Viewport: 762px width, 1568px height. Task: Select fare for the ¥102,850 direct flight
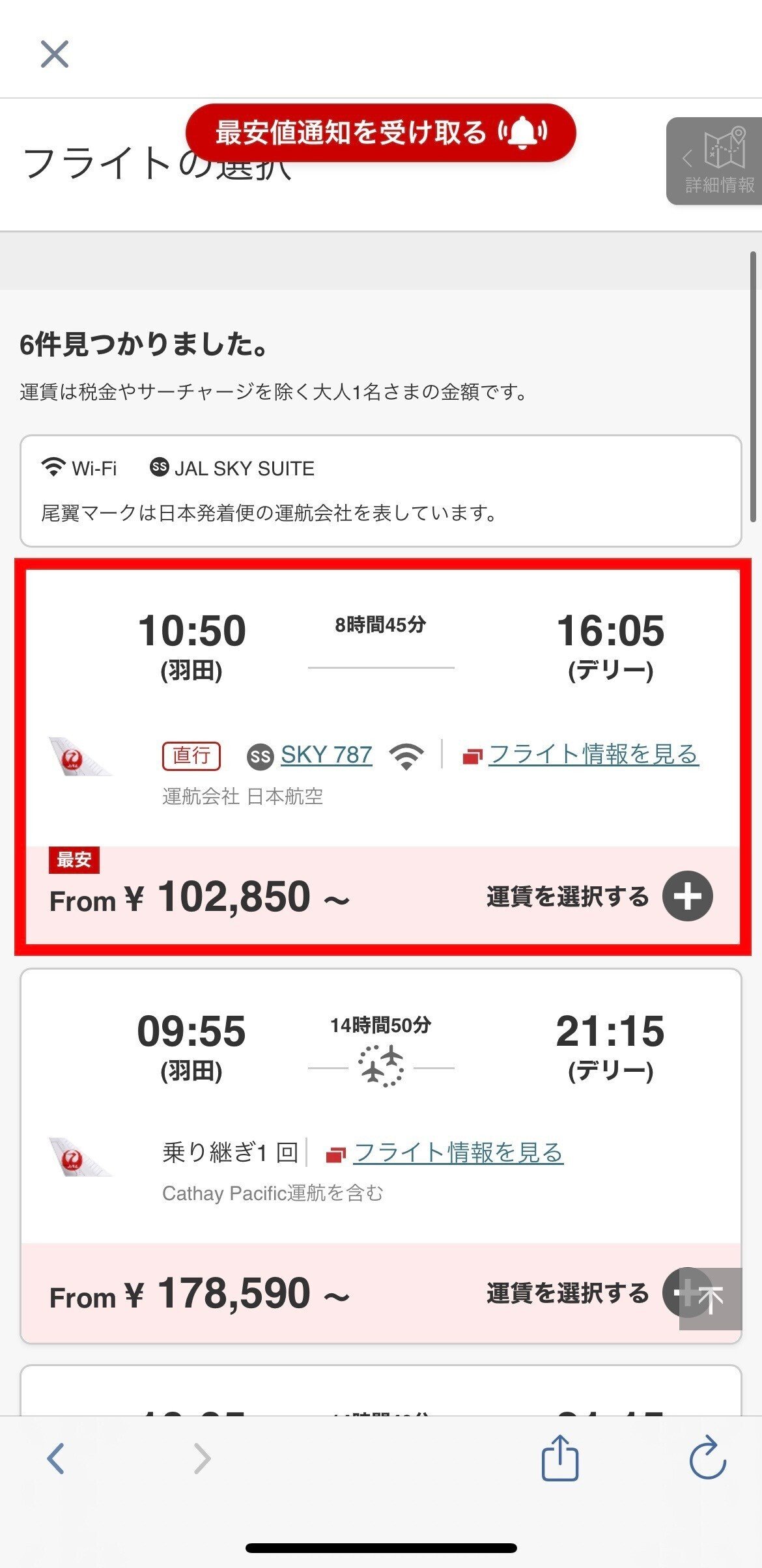tap(599, 896)
